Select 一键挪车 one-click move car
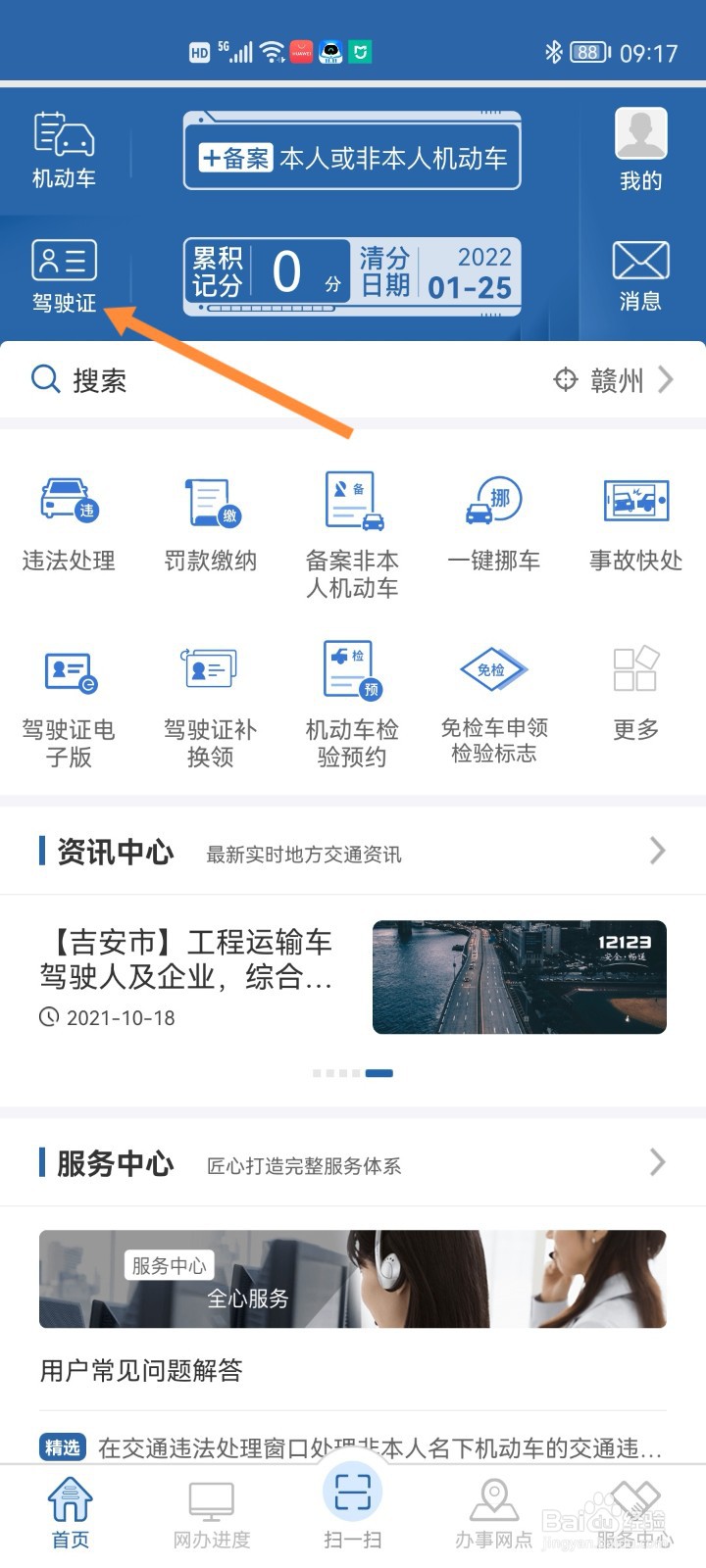Image resolution: width=706 pixels, height=1568 pixels. pos(493,519)
